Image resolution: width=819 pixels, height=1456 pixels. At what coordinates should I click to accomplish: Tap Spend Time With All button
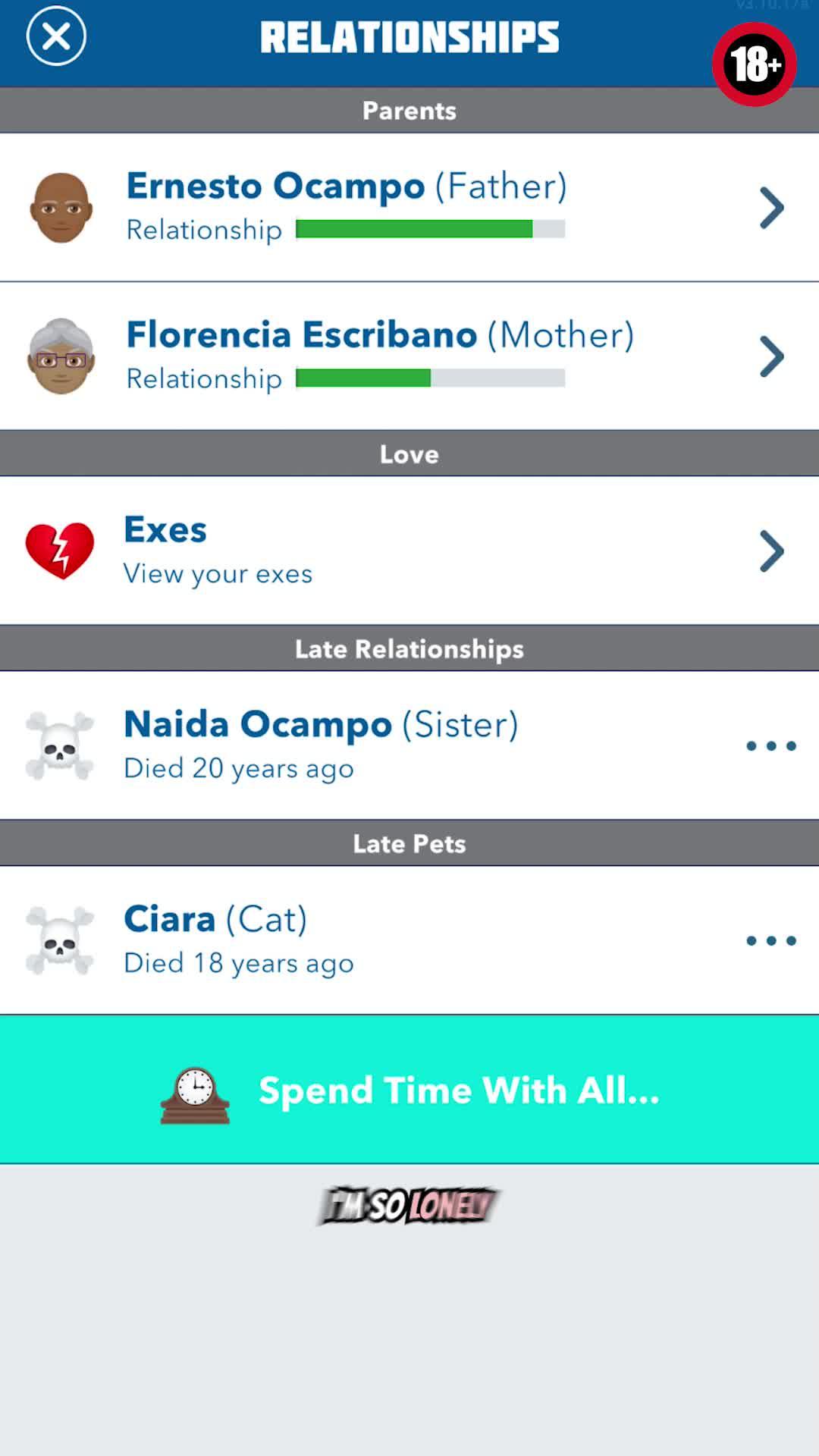click(409, 1090)
